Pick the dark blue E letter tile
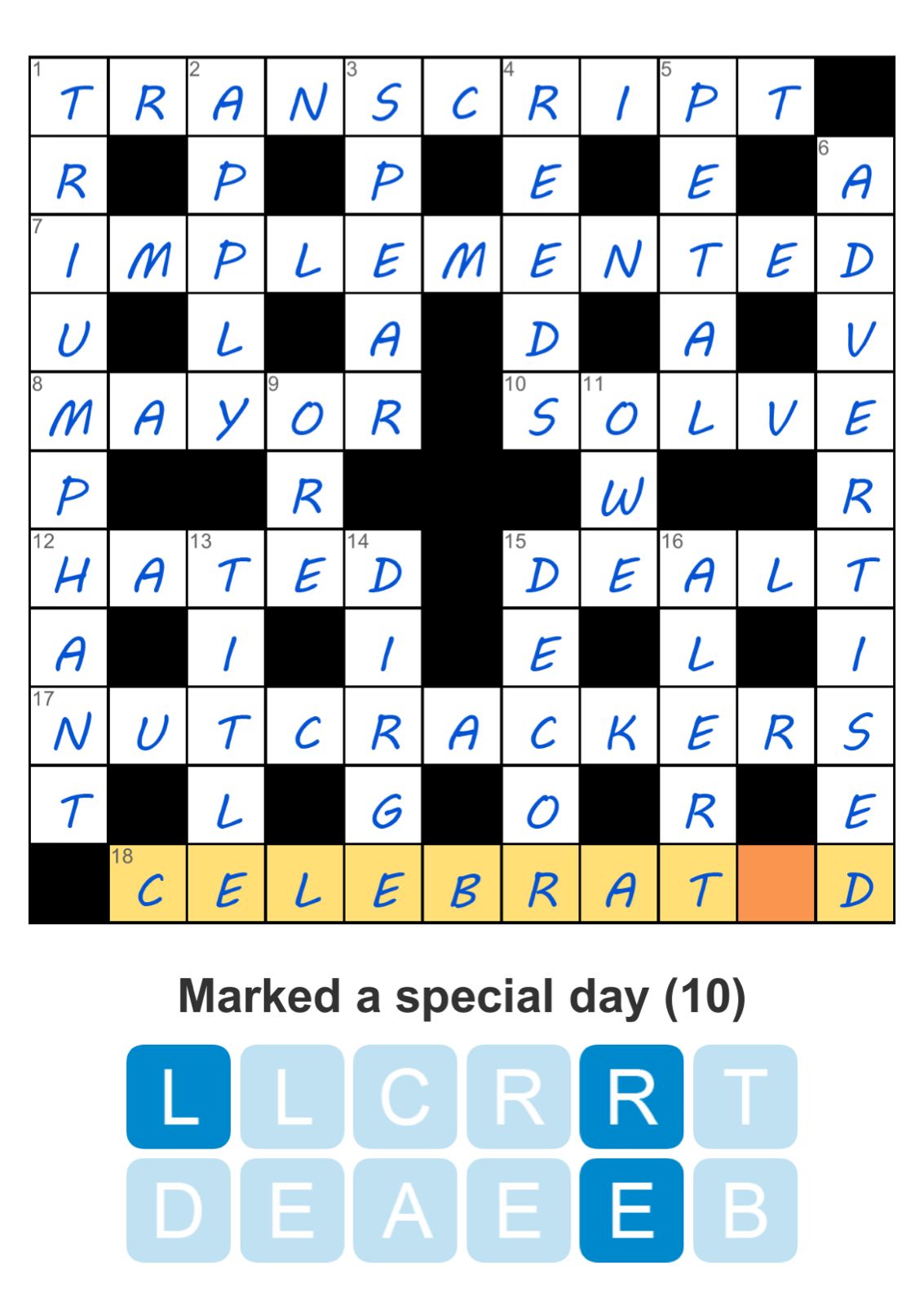Viewport: 924px width, 1305px height. click(631, 1210)
